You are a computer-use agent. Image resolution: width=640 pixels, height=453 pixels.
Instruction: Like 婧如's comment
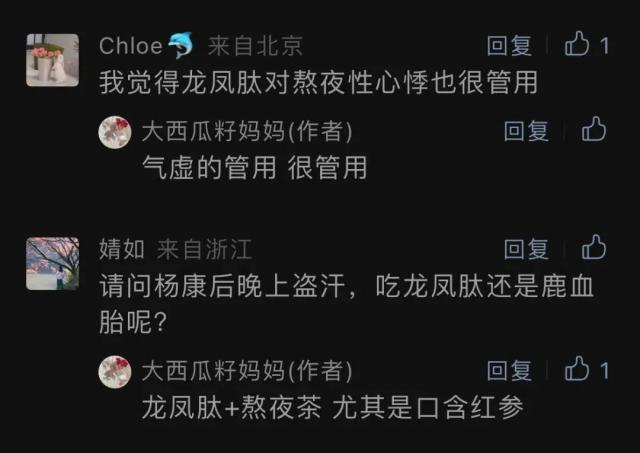(594, 248)
